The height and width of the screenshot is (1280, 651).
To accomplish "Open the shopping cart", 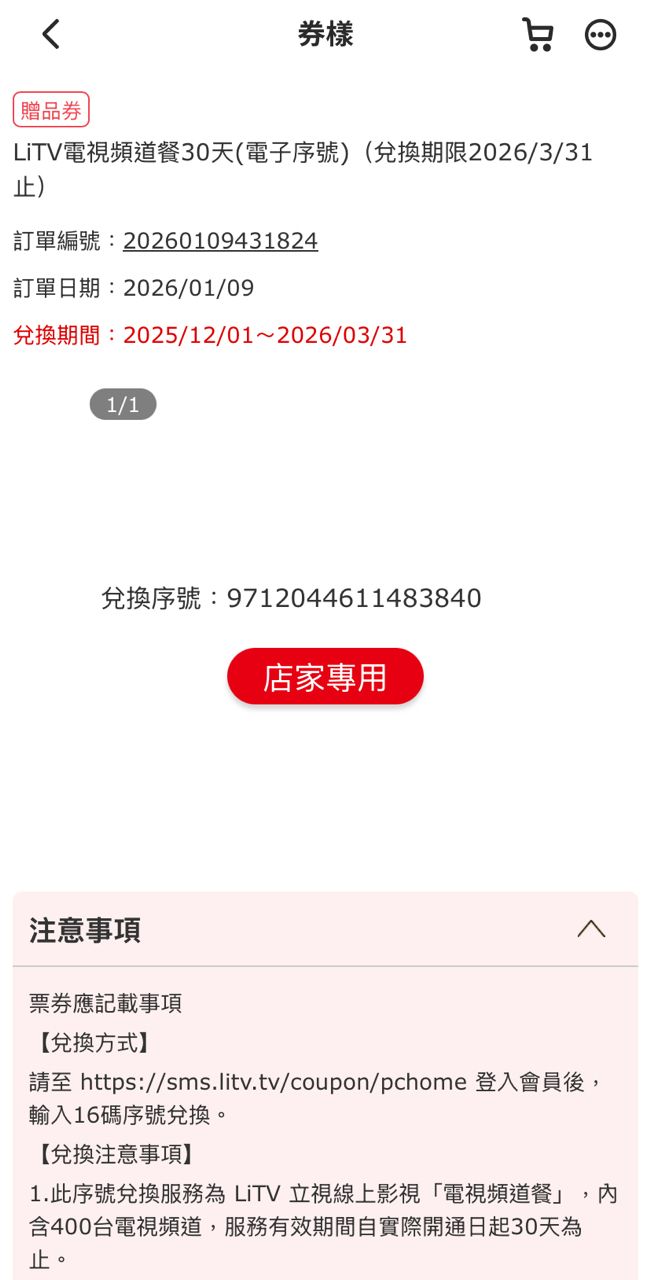I will click(x=538, y=35).
